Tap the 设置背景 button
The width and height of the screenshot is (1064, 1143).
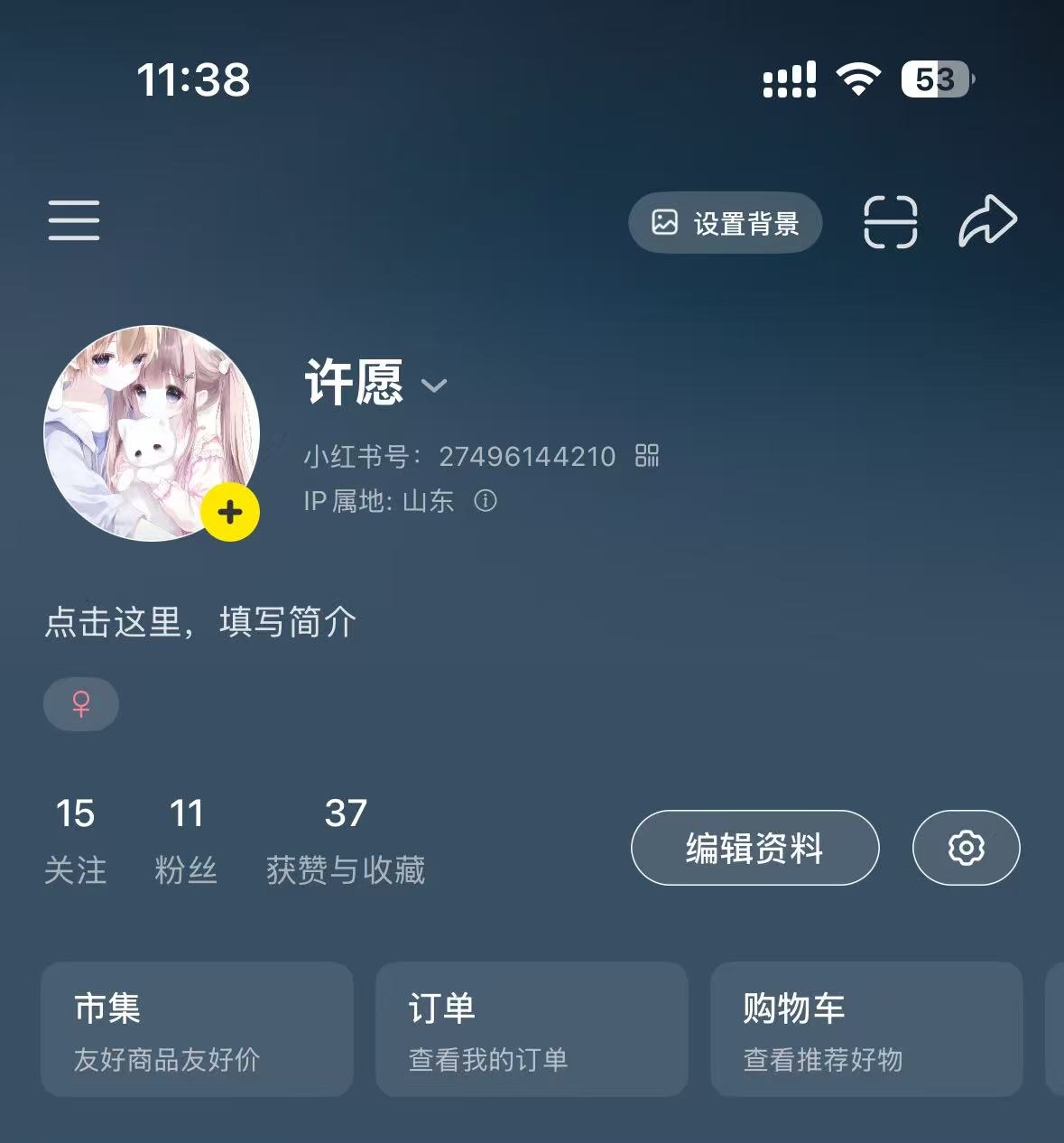coord(726,223)
